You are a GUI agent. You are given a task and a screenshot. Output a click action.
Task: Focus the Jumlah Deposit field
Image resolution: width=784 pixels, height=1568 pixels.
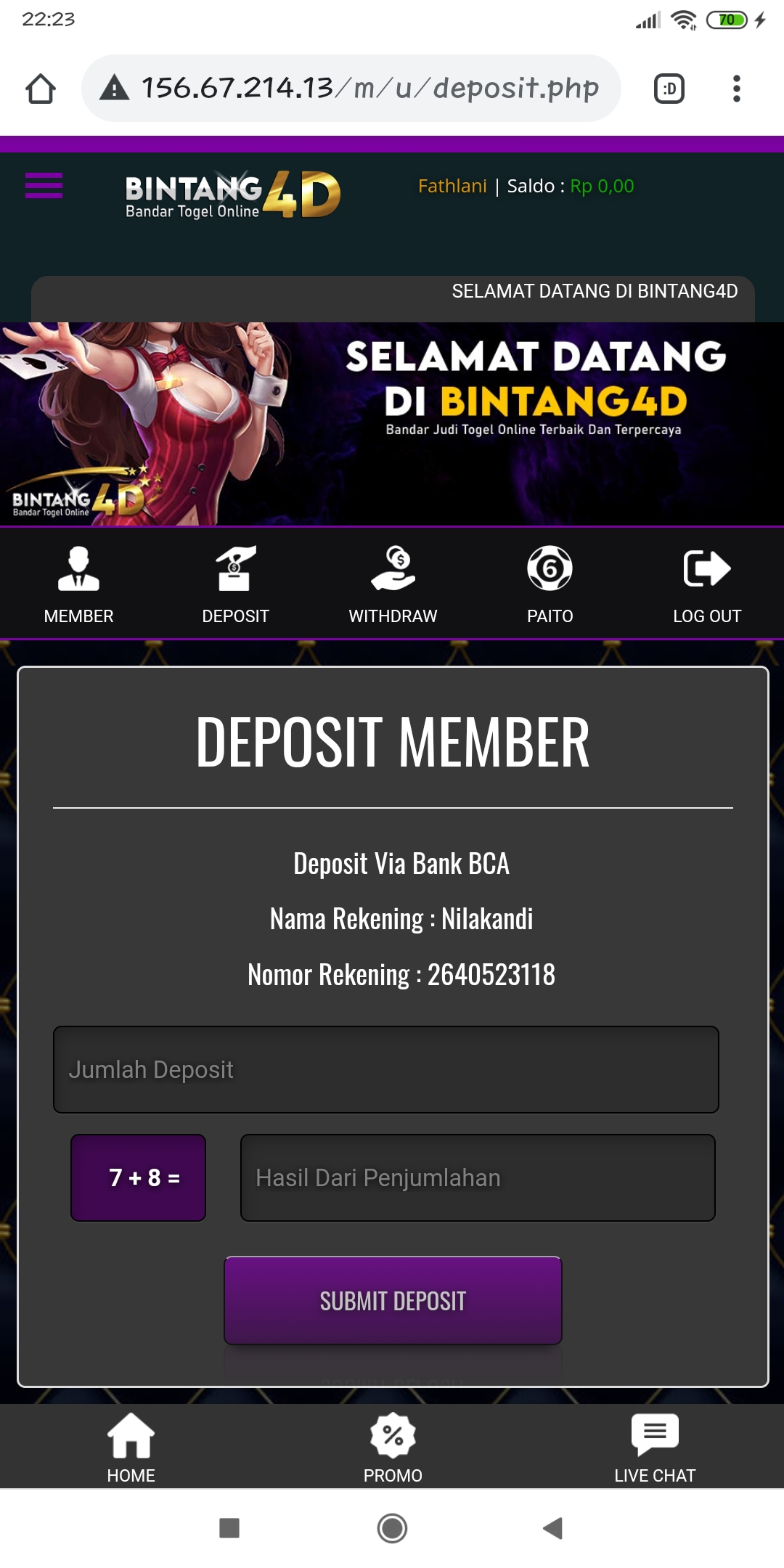pyautogui.click(x=386, y=1069)
